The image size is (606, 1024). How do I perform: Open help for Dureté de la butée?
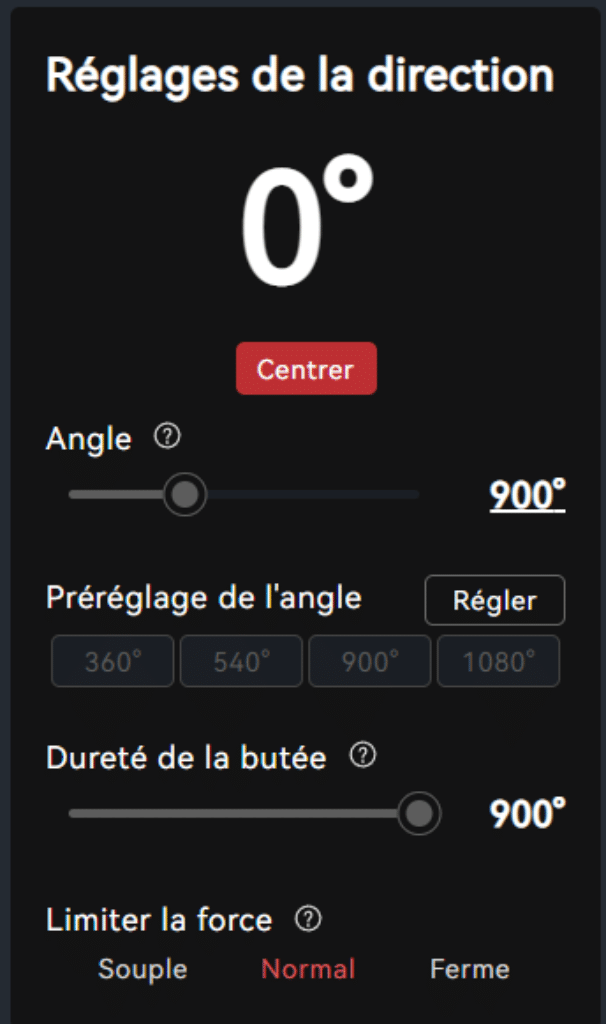363,756
